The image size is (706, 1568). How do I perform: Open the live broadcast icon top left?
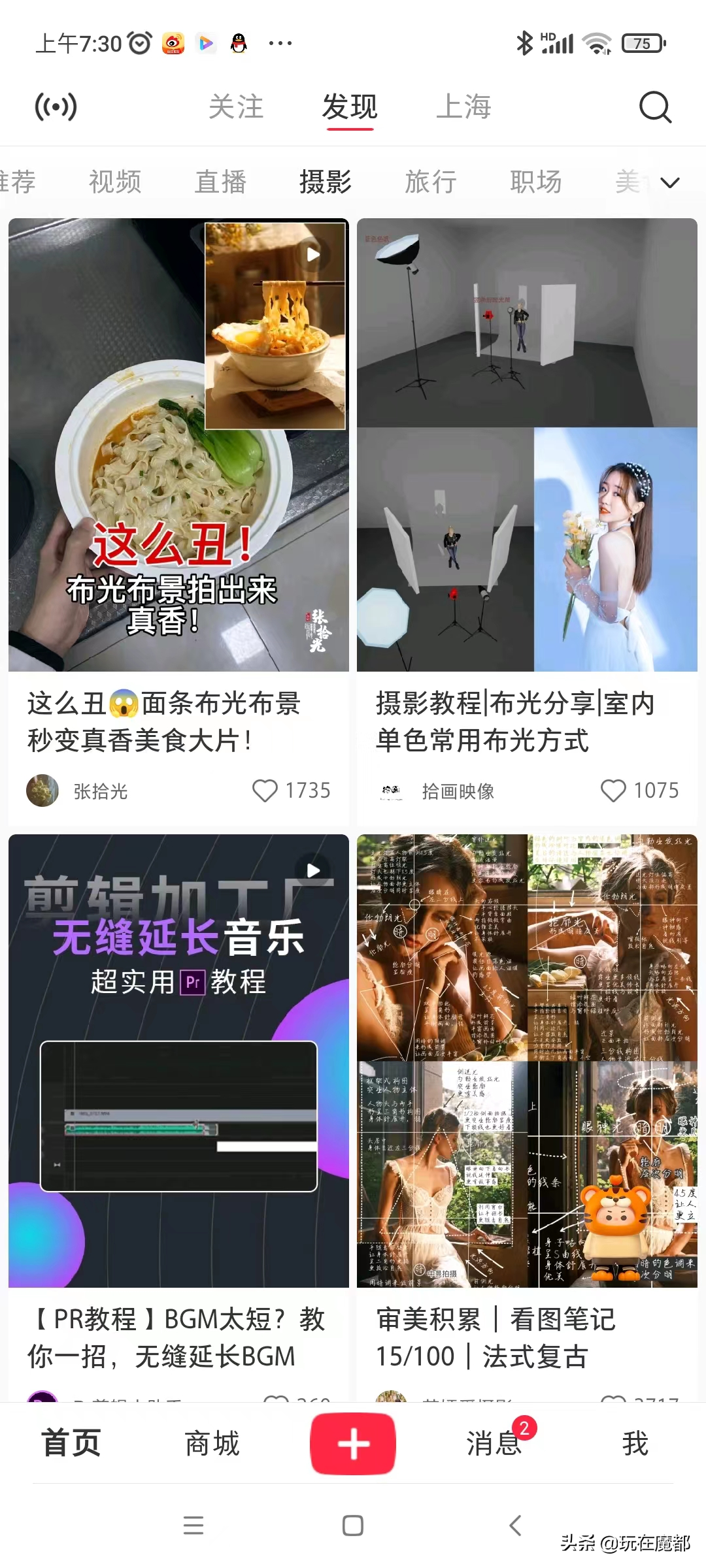58,106
